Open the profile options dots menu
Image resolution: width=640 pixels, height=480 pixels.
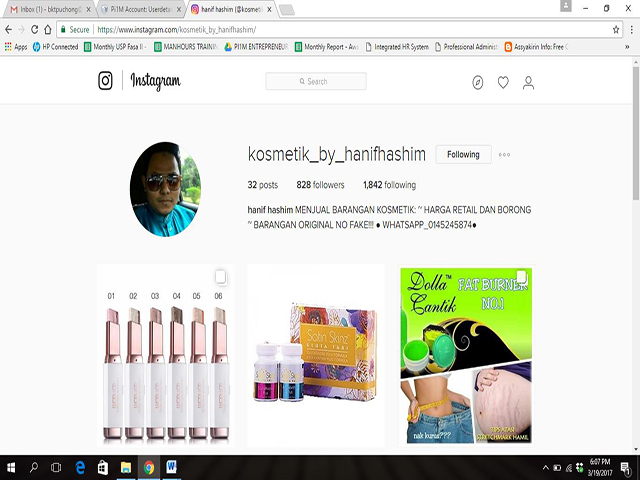(504, 155)
